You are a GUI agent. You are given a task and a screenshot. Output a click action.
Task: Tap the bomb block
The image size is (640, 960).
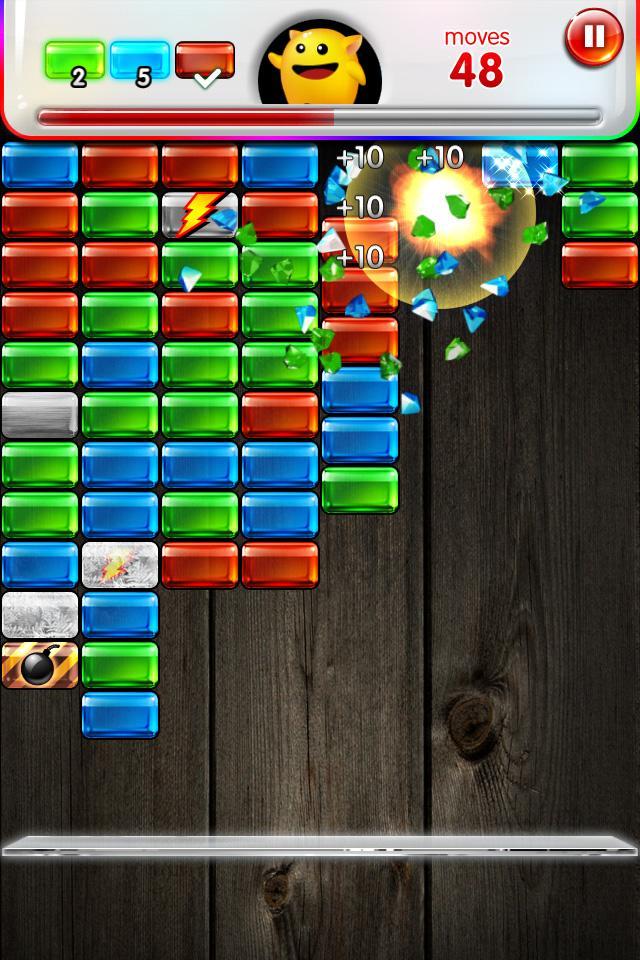point(40,665)
